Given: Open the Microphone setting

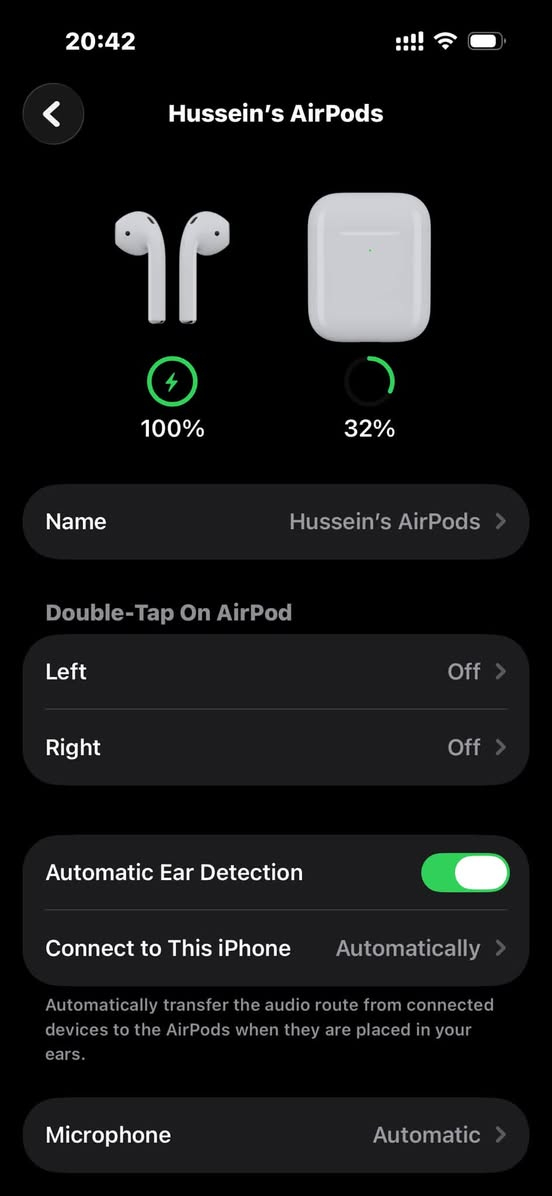Looking at the screenshot, I should click(276, 1135).
